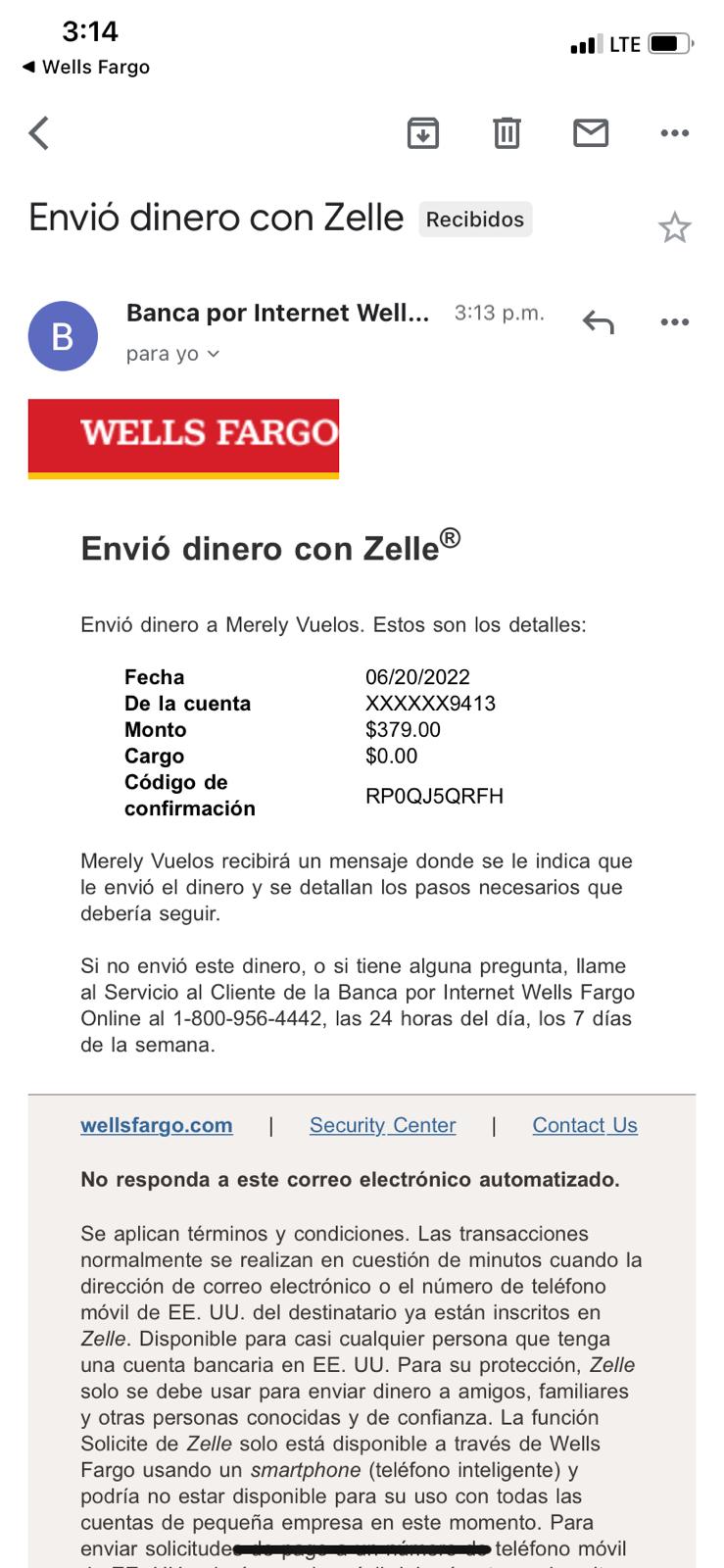Star this Zelle email

point(674,227)
